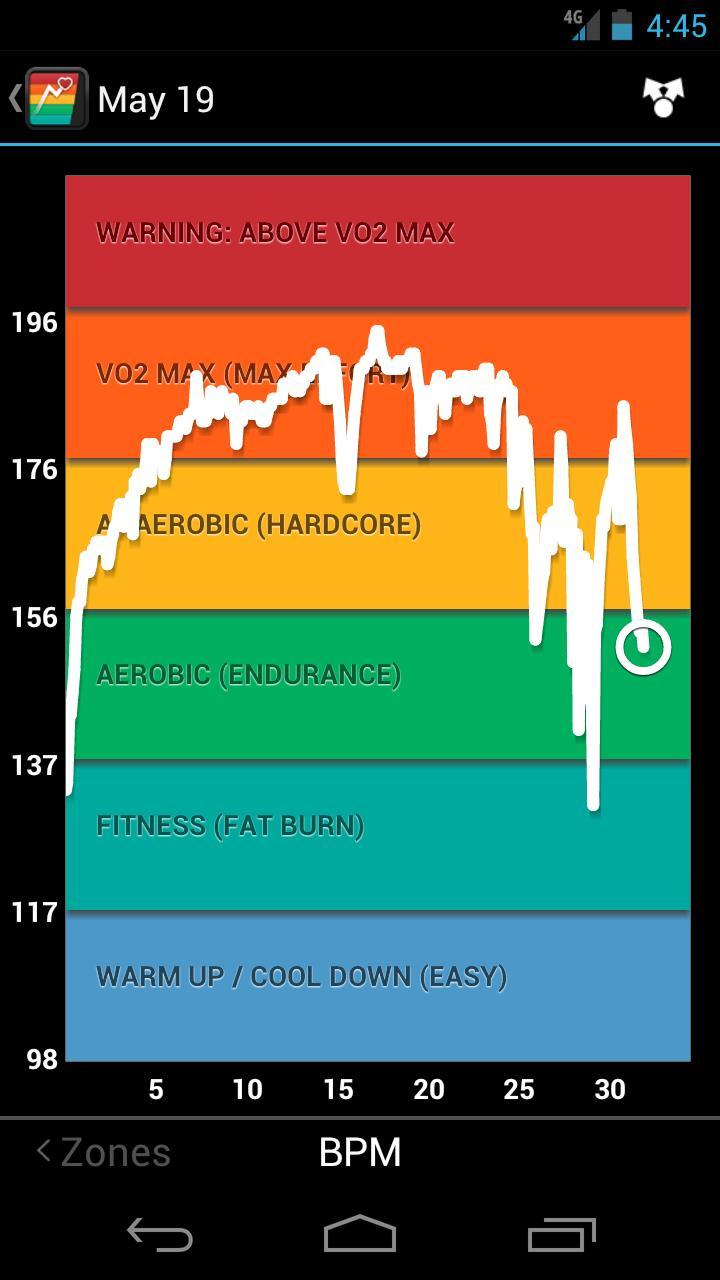The height and width of the screenshot is (1280, 720).
Task: Open the medal achievements icon
Action: tap(662, 97)
